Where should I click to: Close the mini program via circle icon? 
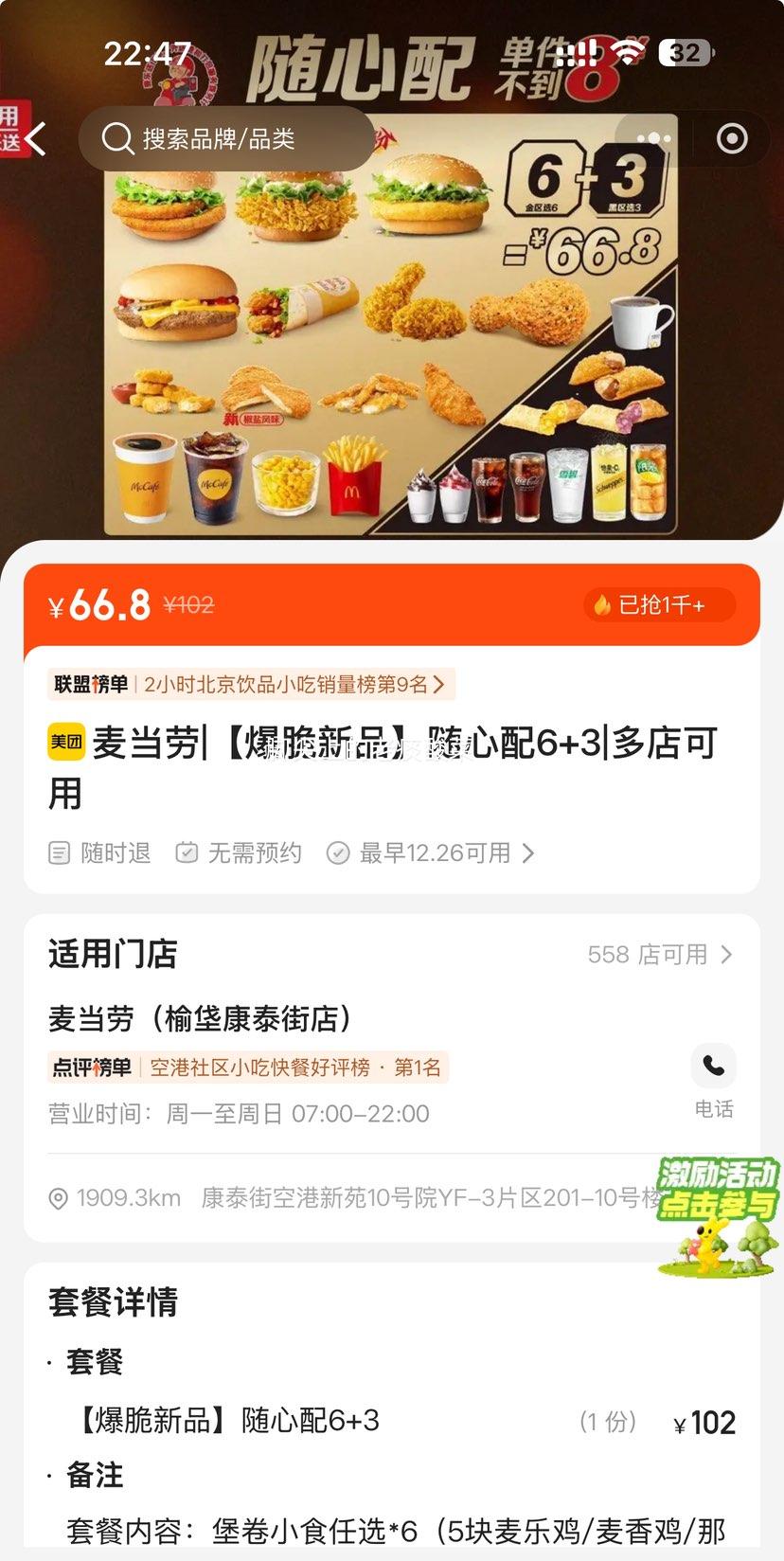(x=732, y=139)
